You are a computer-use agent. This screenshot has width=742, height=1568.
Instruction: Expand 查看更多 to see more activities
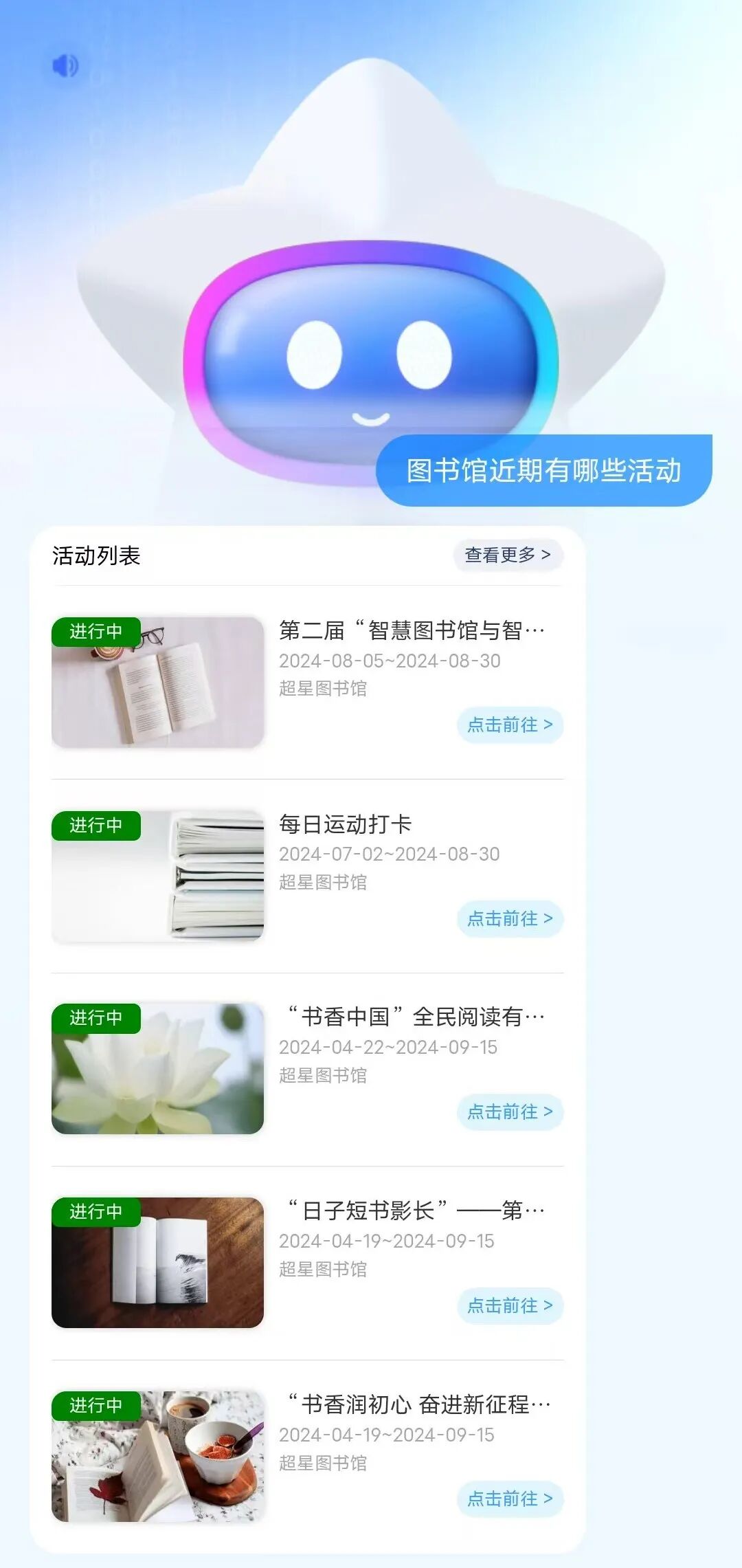508,555
